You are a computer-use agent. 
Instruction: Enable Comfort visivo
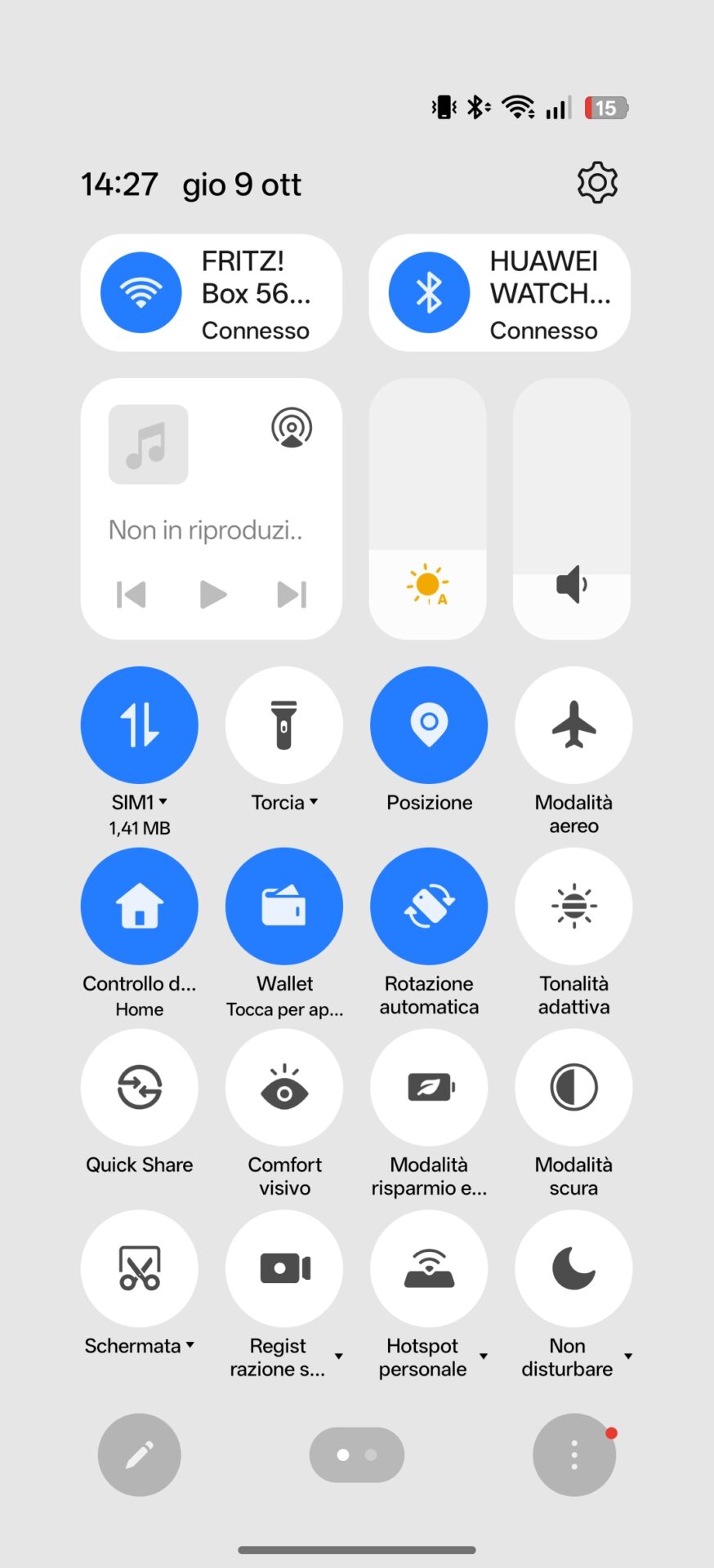tap(284, 1088)
